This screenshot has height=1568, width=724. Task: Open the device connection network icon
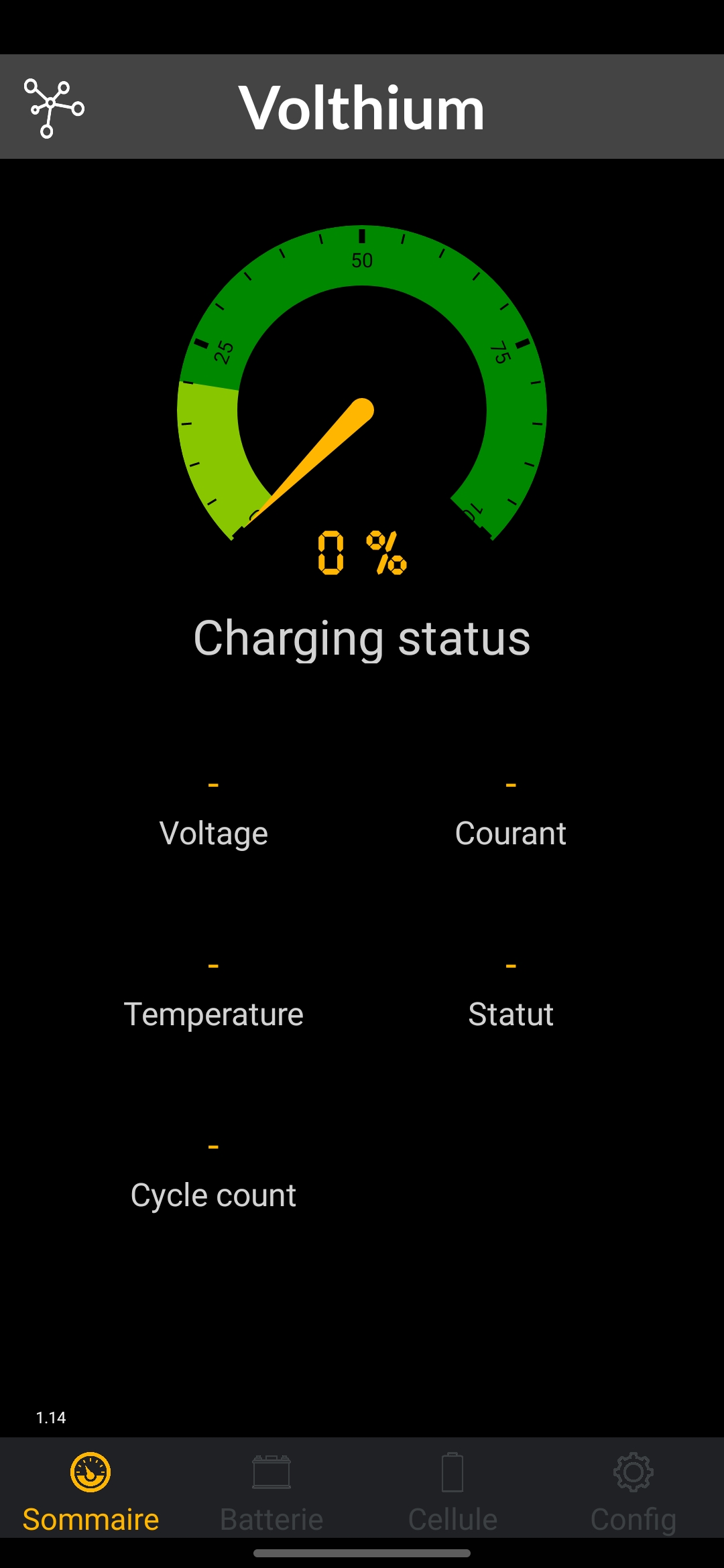point(54,108)
